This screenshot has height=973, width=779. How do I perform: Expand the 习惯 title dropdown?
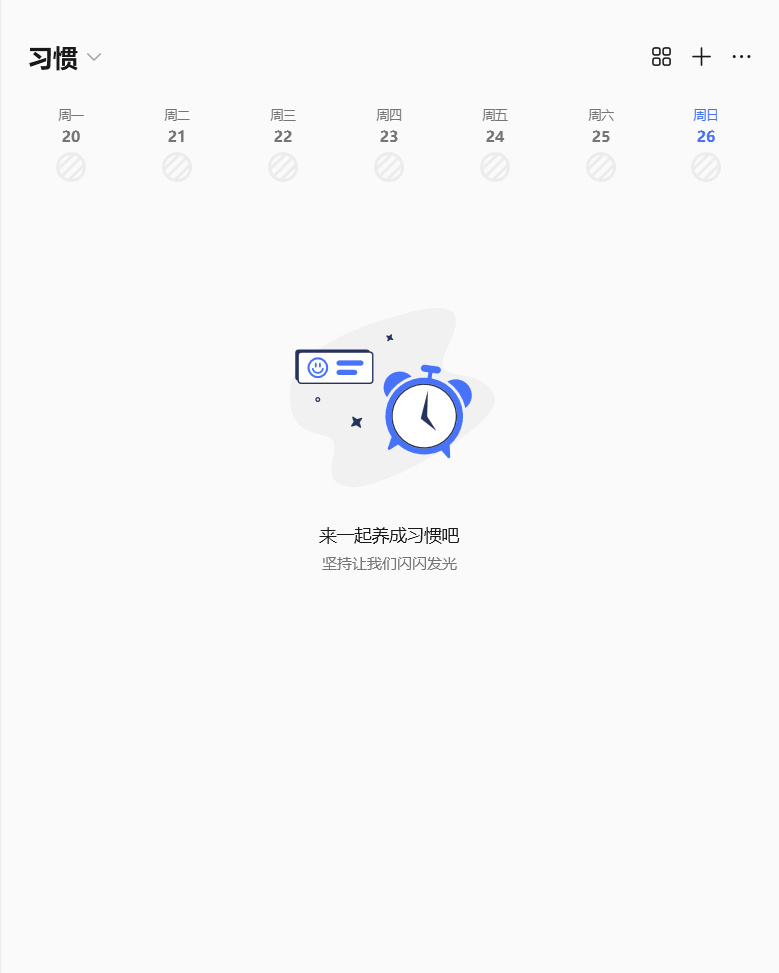click(x=94, y=58)
